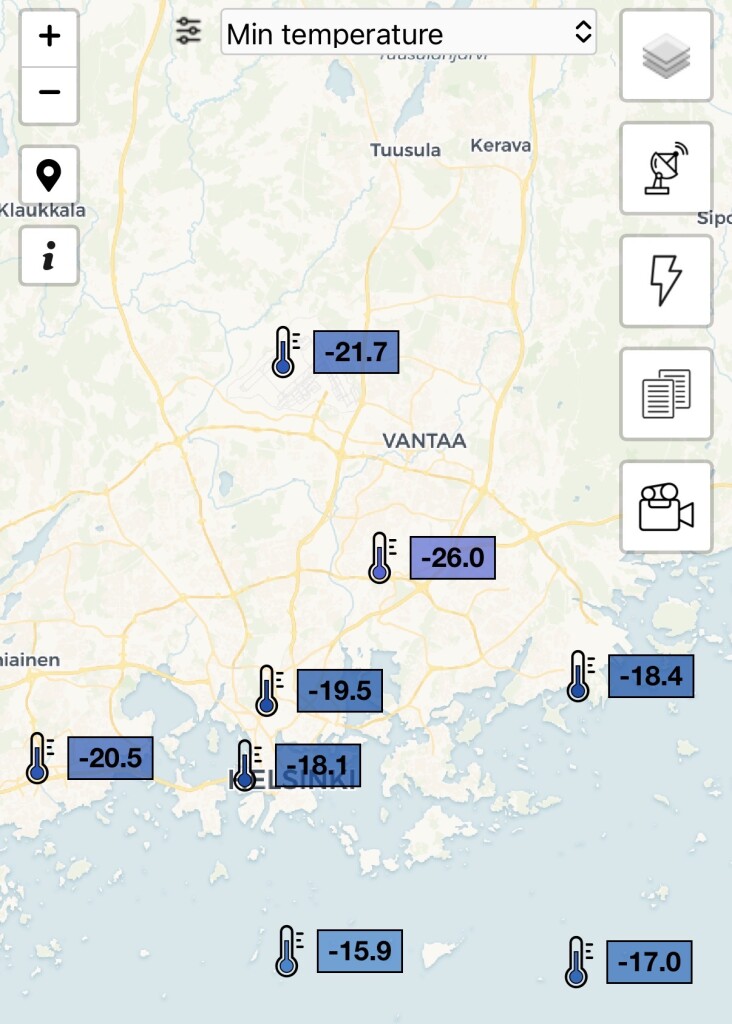Zoom out of the map
This screenshot has width=732, height=1024.
click(x=49, y=93)
